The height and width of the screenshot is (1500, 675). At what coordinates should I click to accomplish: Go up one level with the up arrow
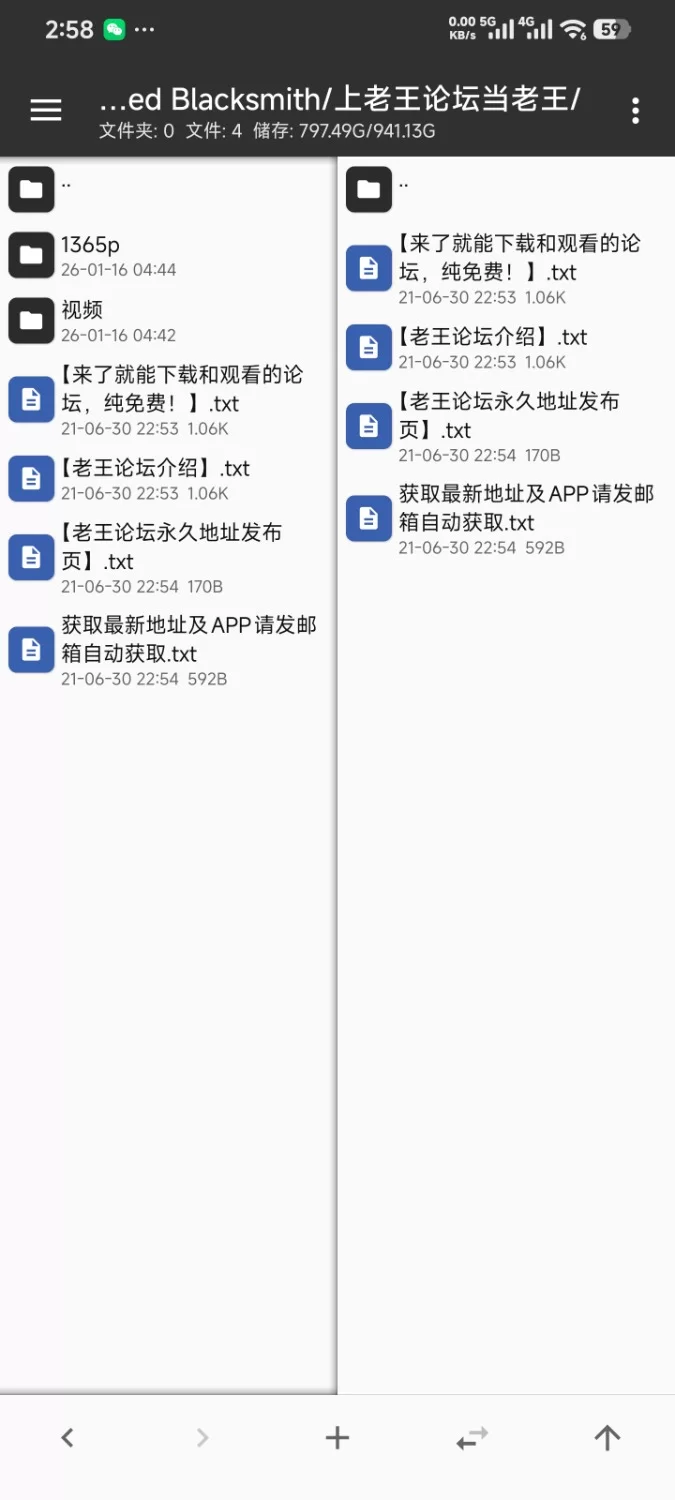pyautogui.click(x=607, y=1438)
